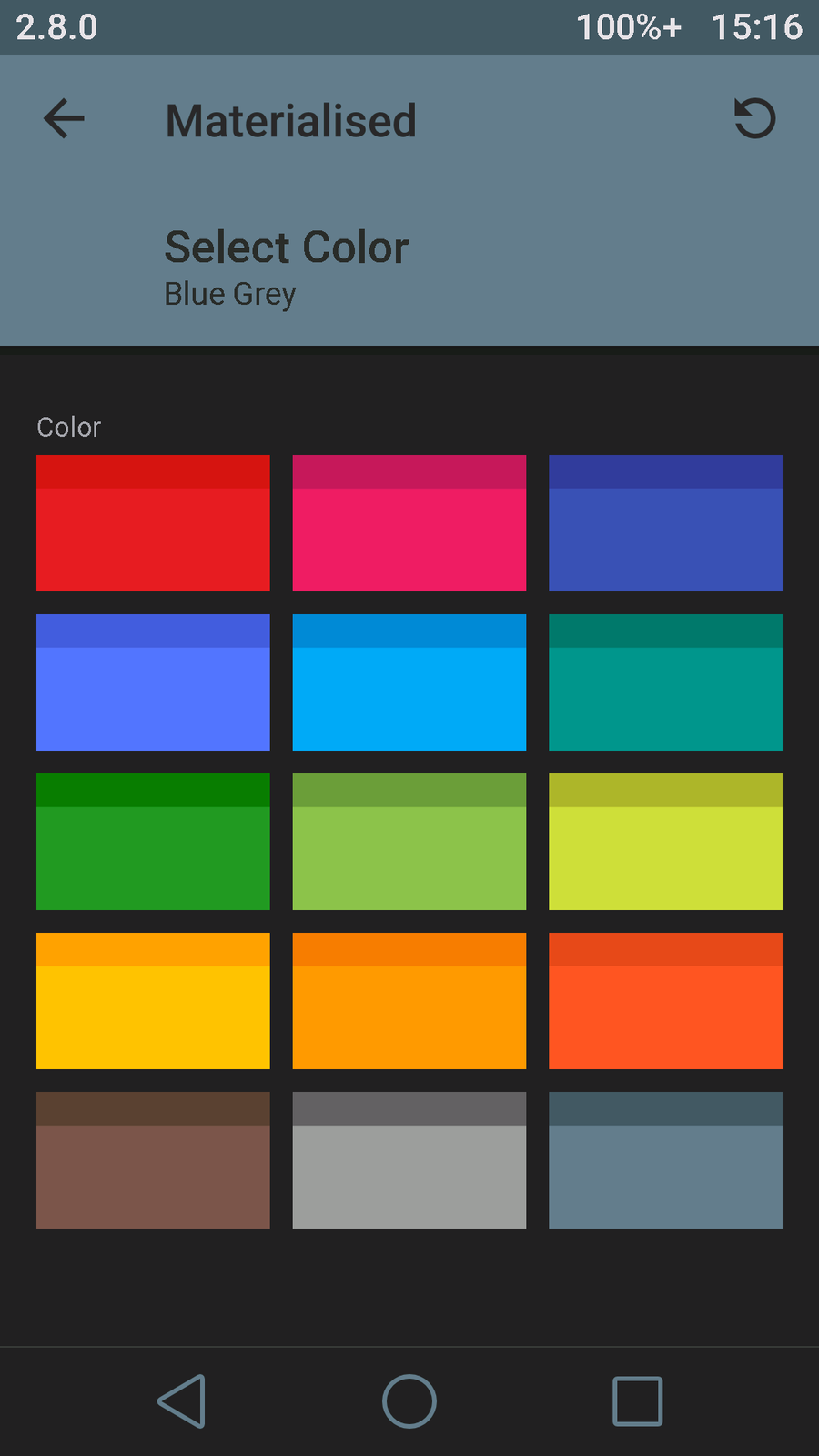This screenshot has width=819, height=1456.
Task: Tap the reset icon in the app bar
Action: [754, 119]
